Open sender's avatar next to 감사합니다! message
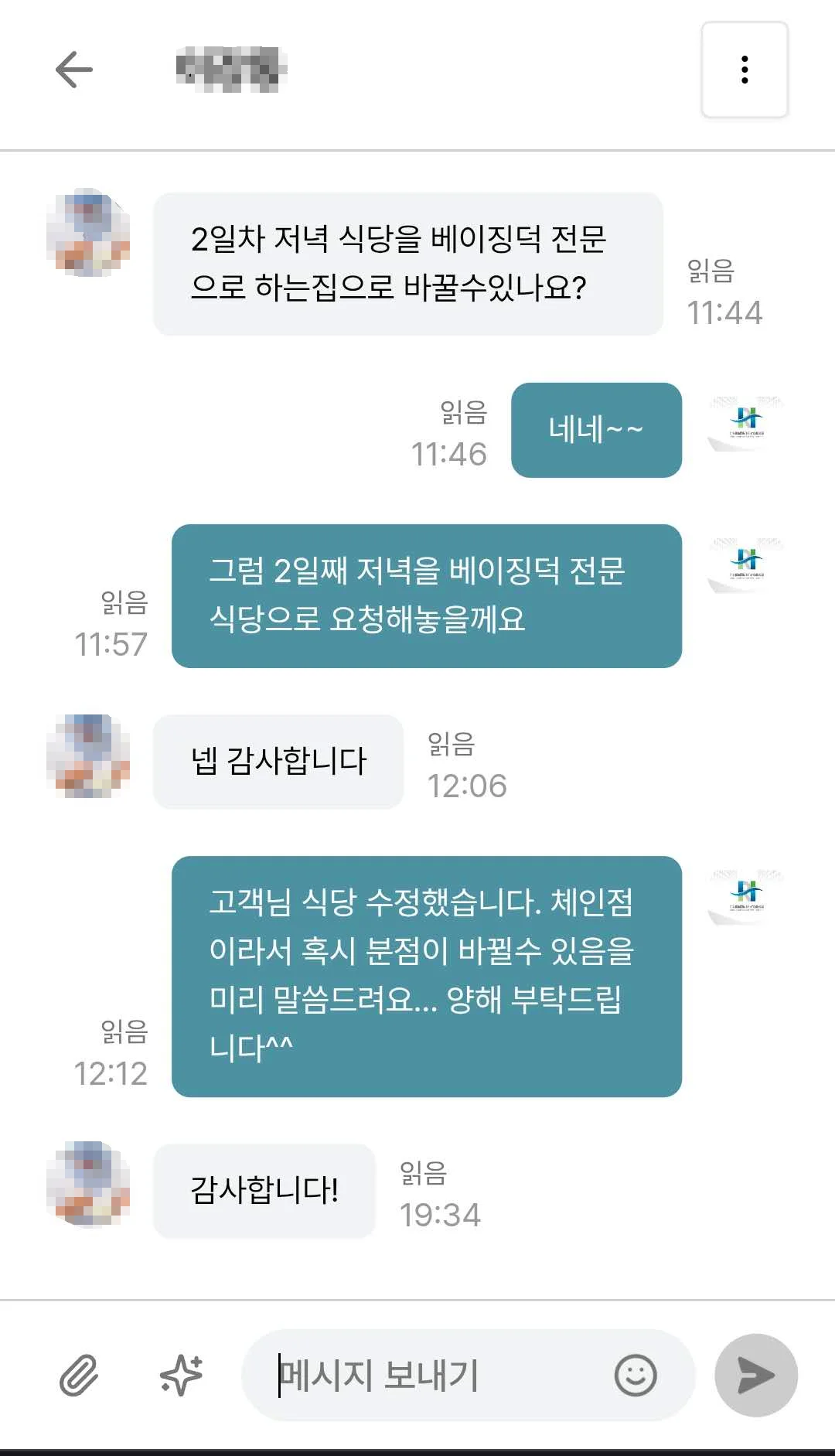 click(88, 1184)
